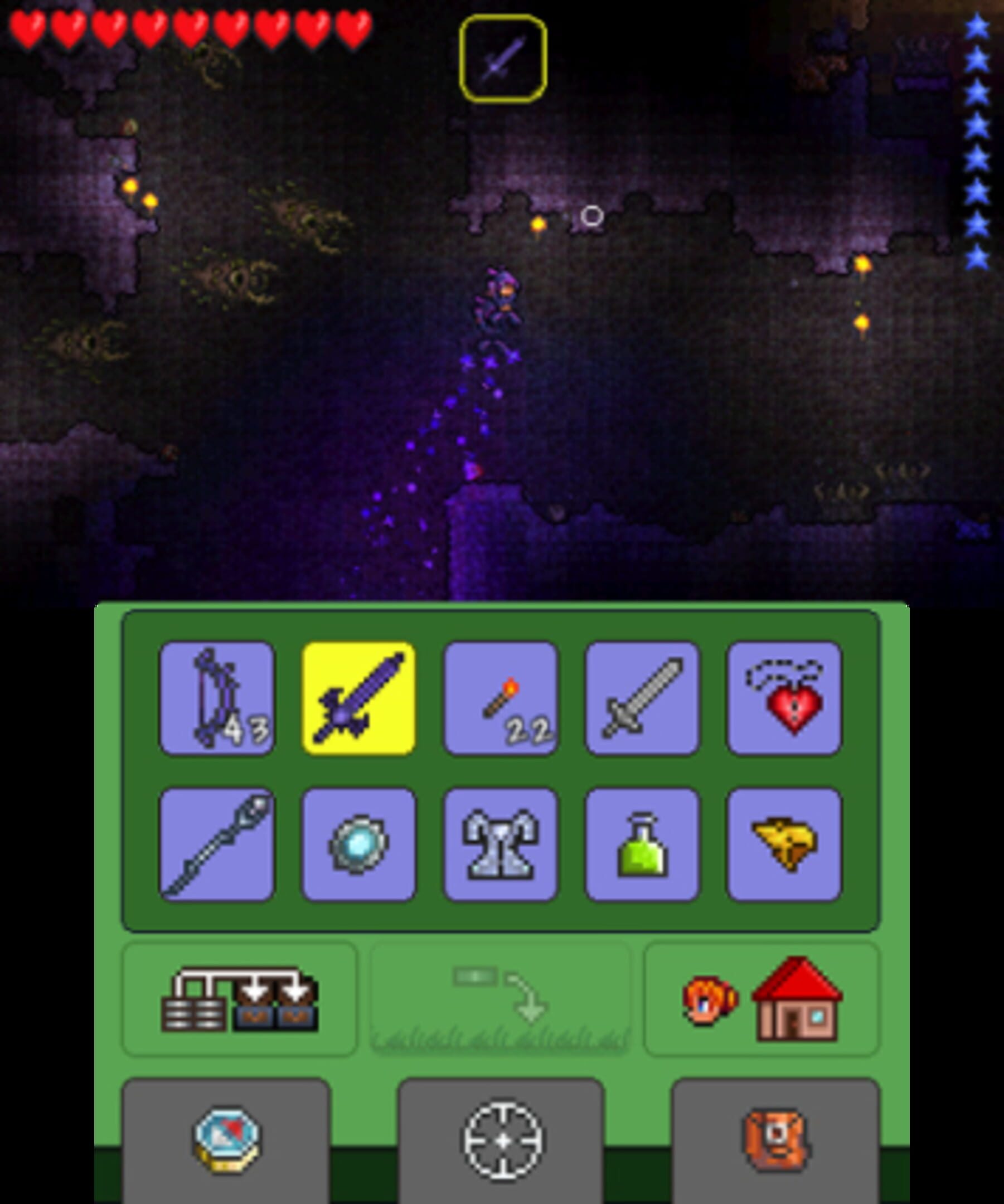Select the long staff item
This screenshot has height=1204, width=1004.
tap(216, 844)
